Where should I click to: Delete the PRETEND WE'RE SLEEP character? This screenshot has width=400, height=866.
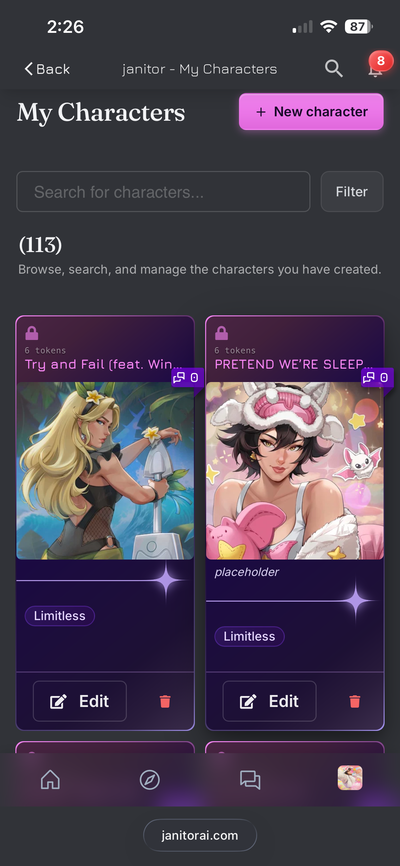point(355,701)
